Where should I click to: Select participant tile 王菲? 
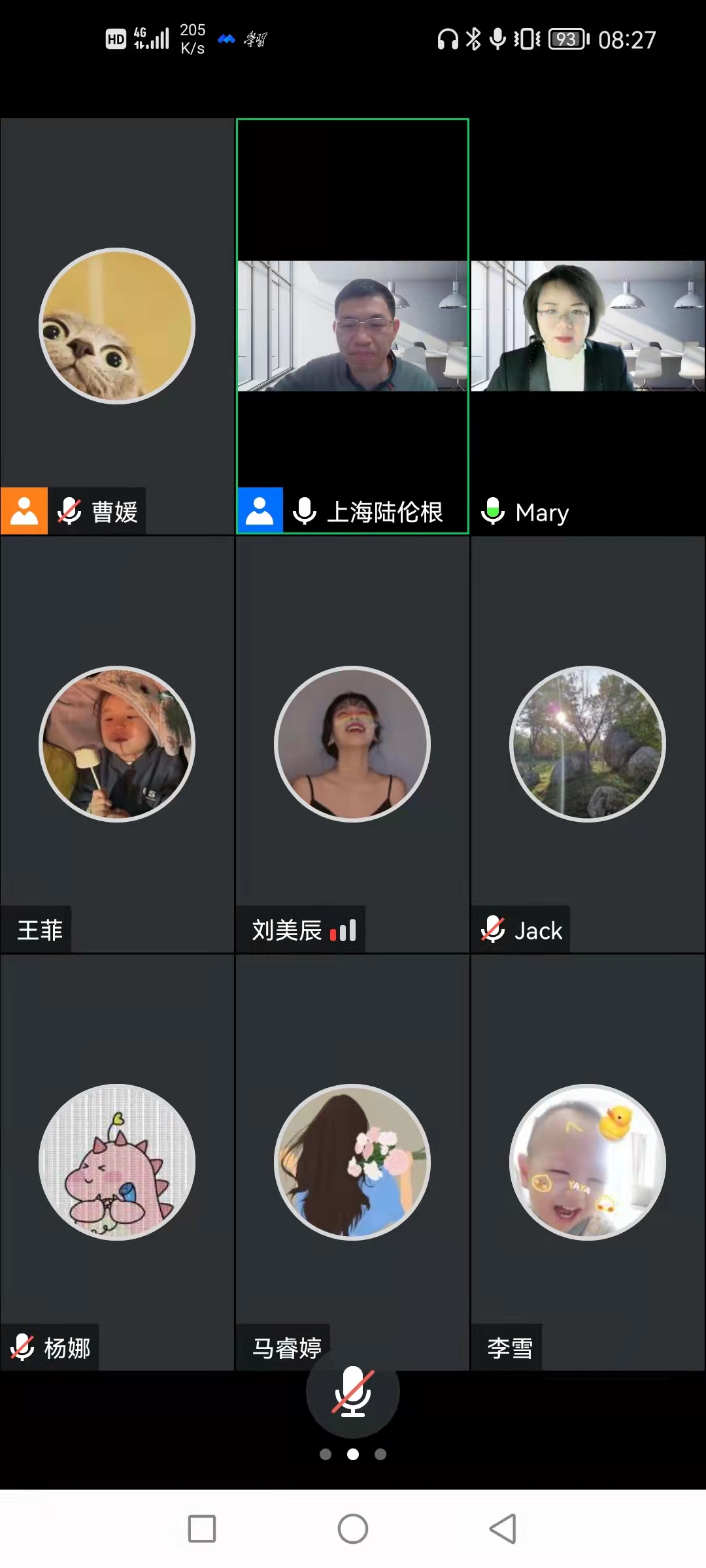point(117,744)
